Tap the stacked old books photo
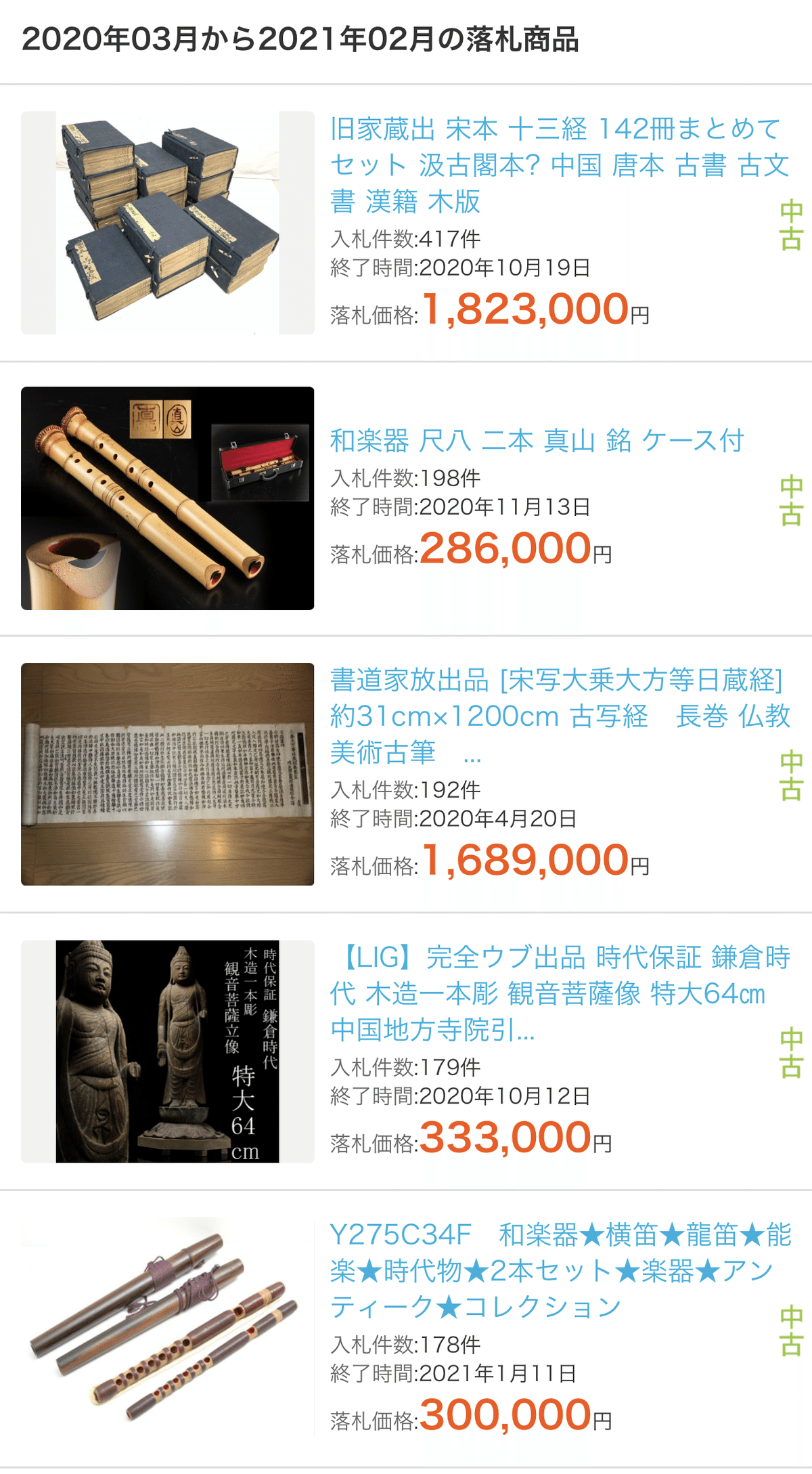 coord(168,223)
